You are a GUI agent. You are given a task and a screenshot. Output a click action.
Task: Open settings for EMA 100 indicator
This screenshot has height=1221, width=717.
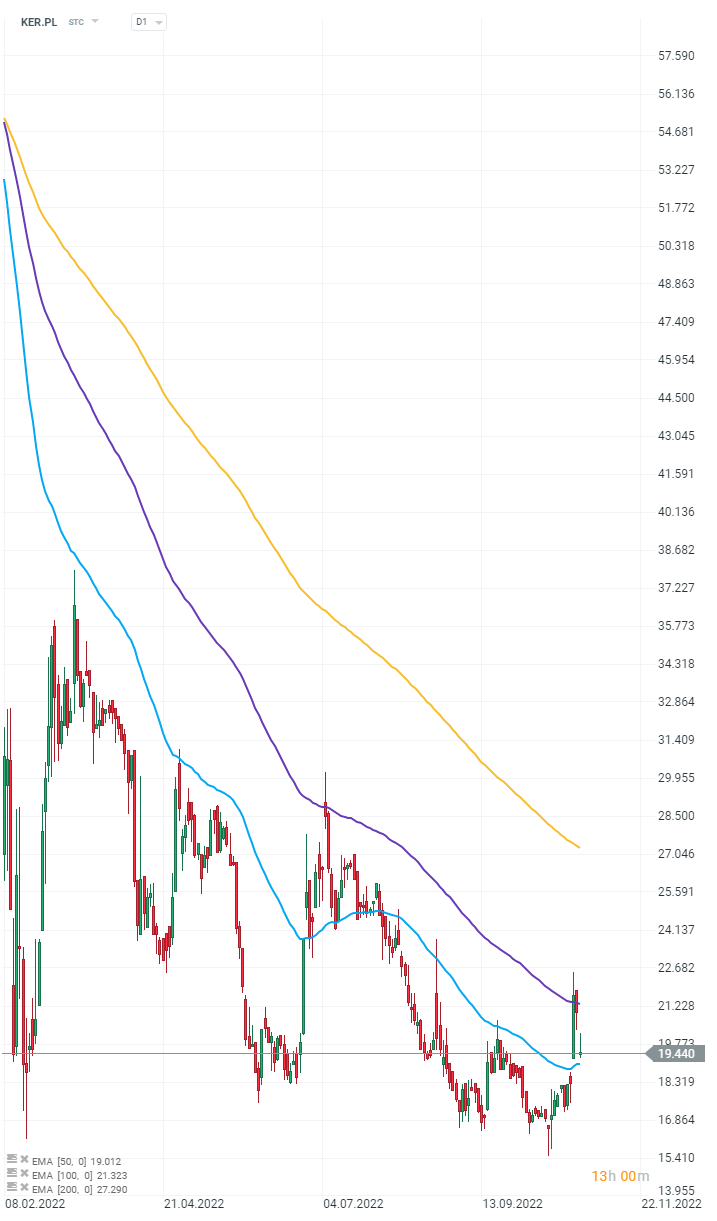12,1173
